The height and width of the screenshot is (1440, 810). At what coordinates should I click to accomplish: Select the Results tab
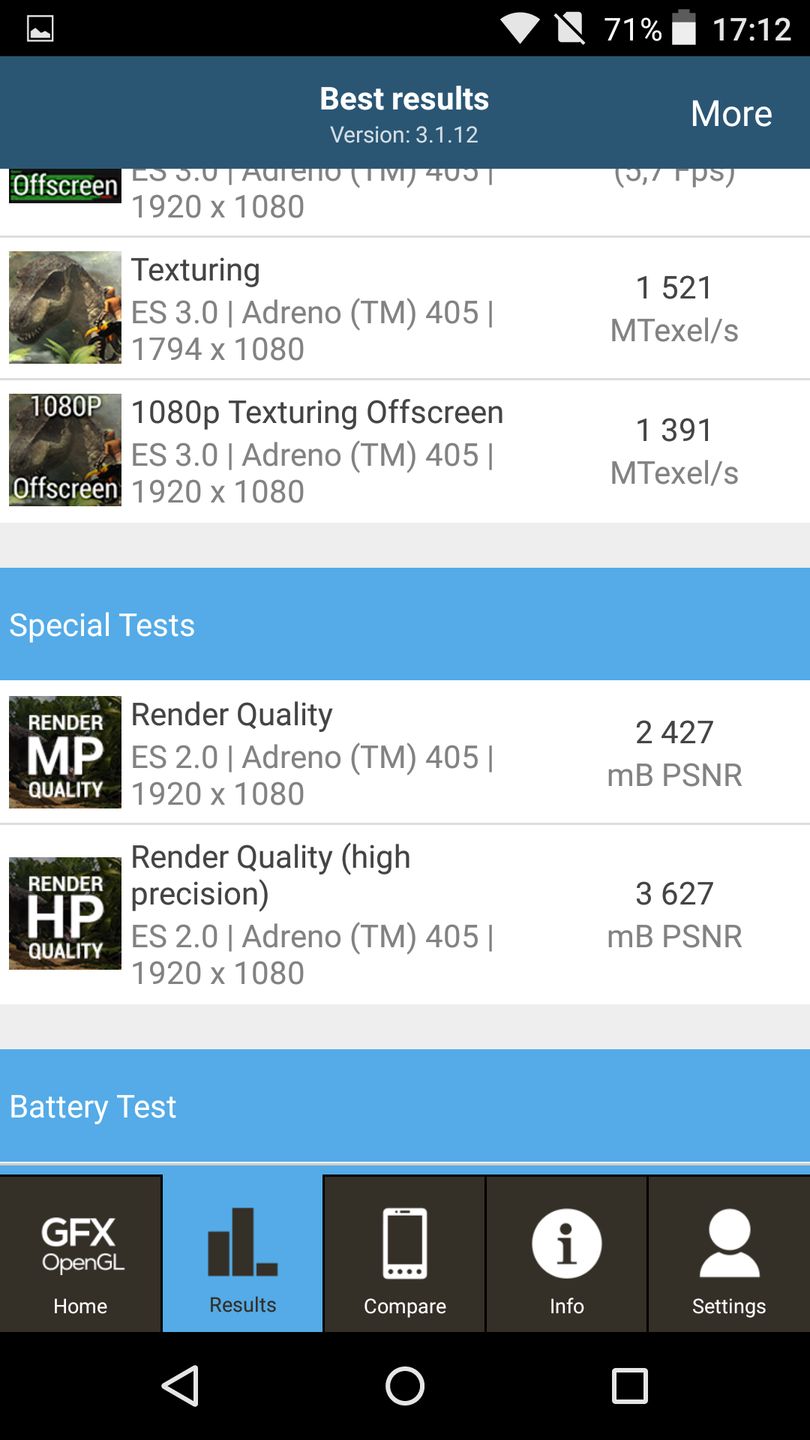click(242, 1253)
